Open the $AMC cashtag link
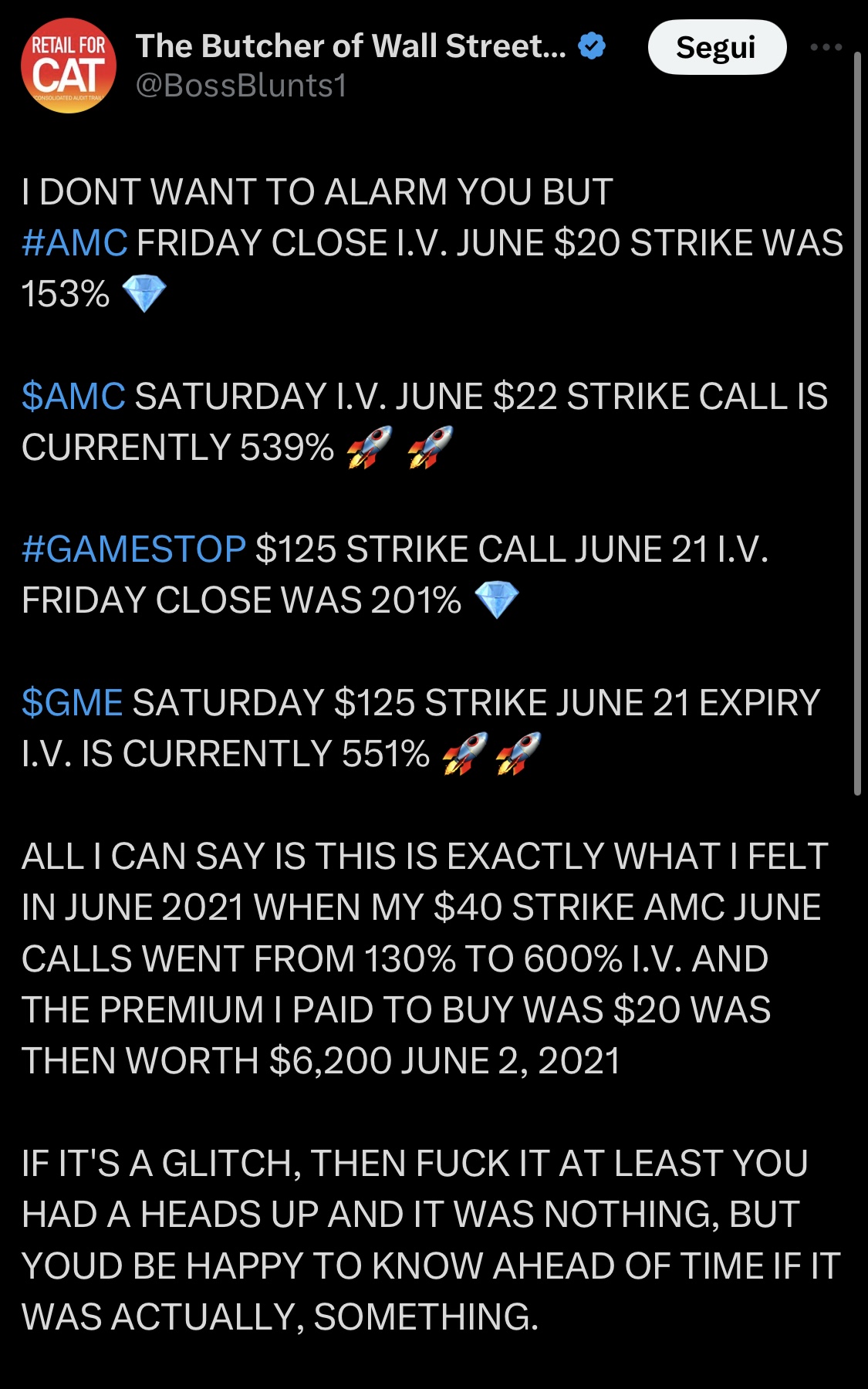 pos(73,397)
